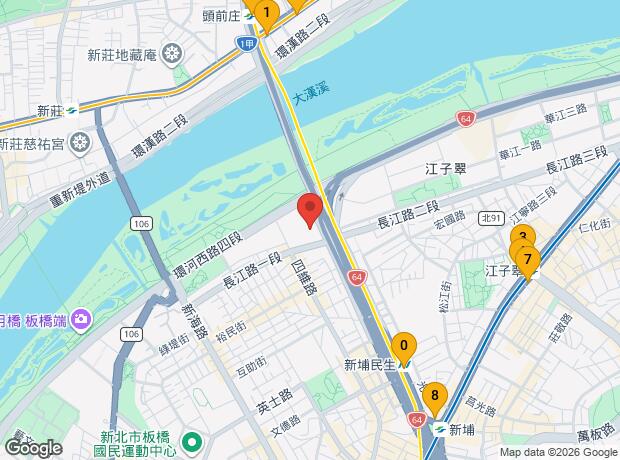The height and width of the screenshot is (460, 620).
Task: Select the yellow marker numbered 7
Action: [x=527, y=259]
